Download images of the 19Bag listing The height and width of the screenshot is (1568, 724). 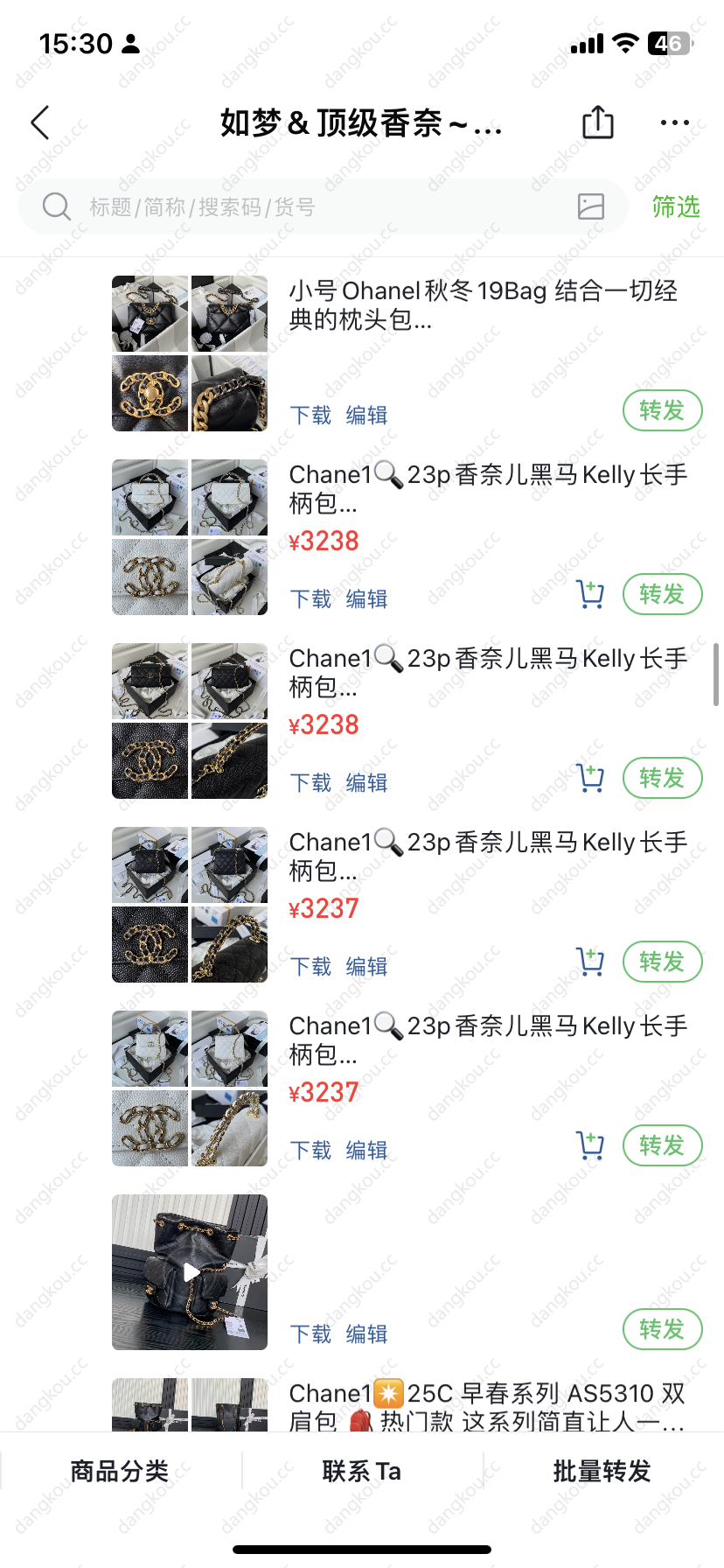(x=310, y=415)
